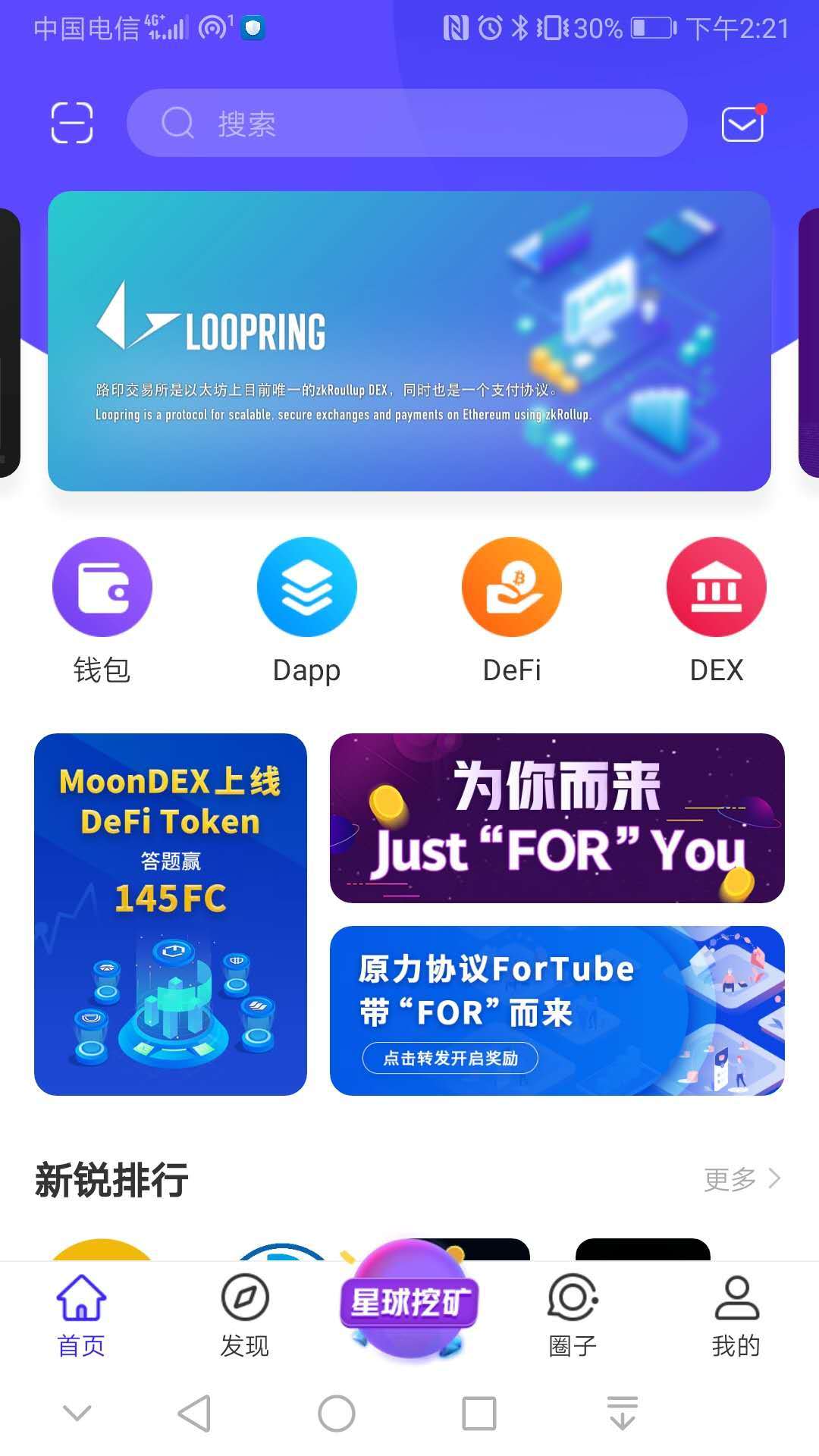
Task: Open the Loopring banner
Action: point(409,341)
